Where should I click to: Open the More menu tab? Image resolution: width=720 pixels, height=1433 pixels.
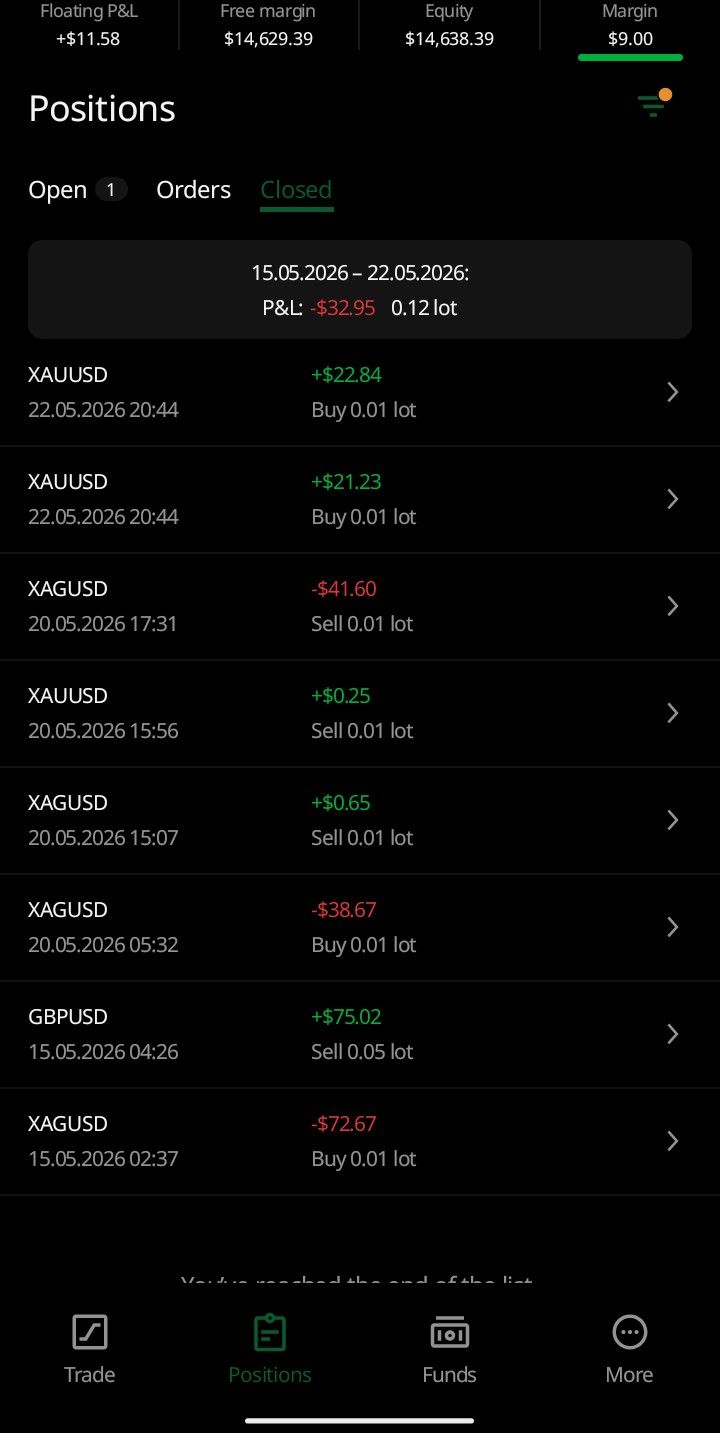(629, 1349)
